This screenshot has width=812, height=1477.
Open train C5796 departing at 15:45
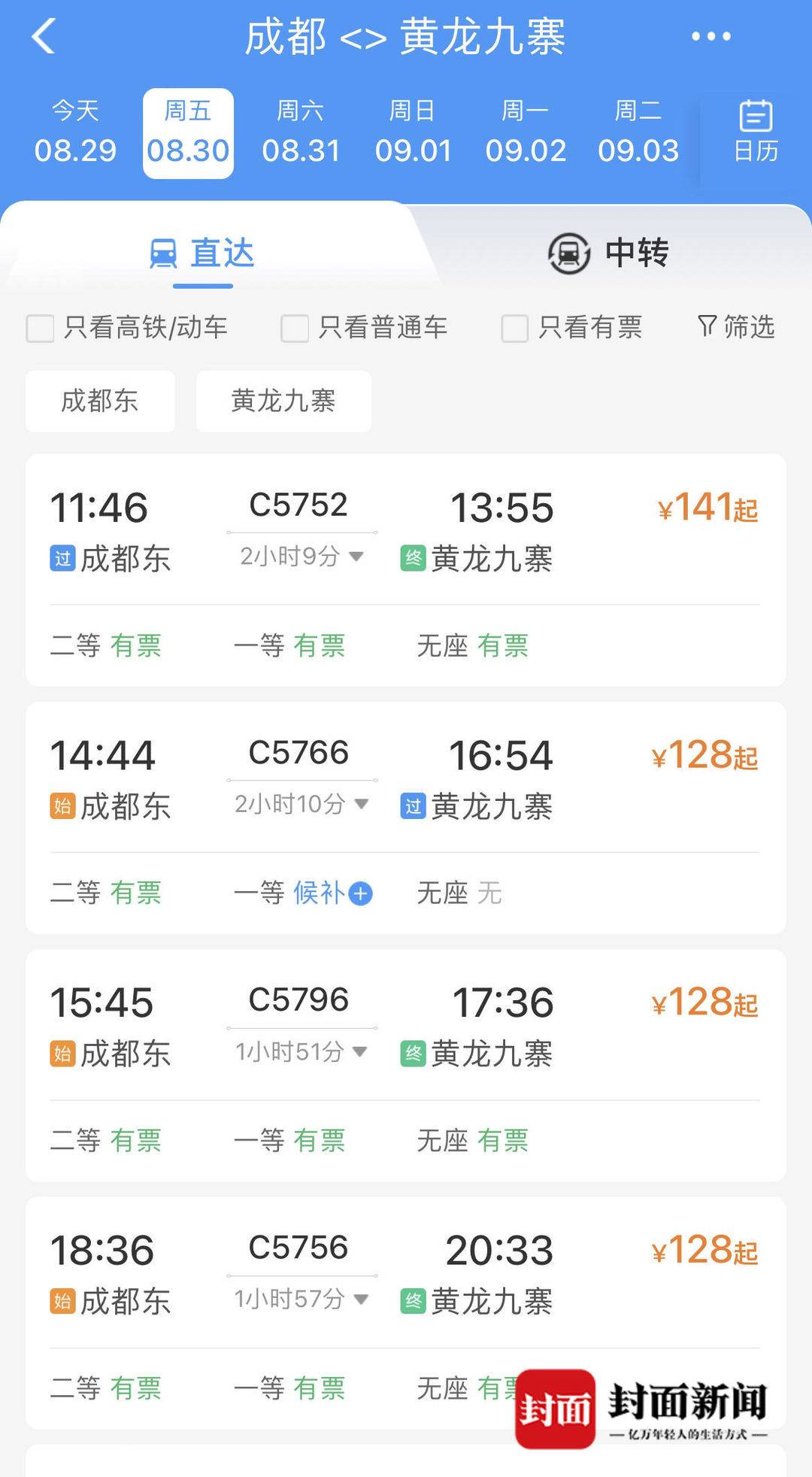(406, 1065)
